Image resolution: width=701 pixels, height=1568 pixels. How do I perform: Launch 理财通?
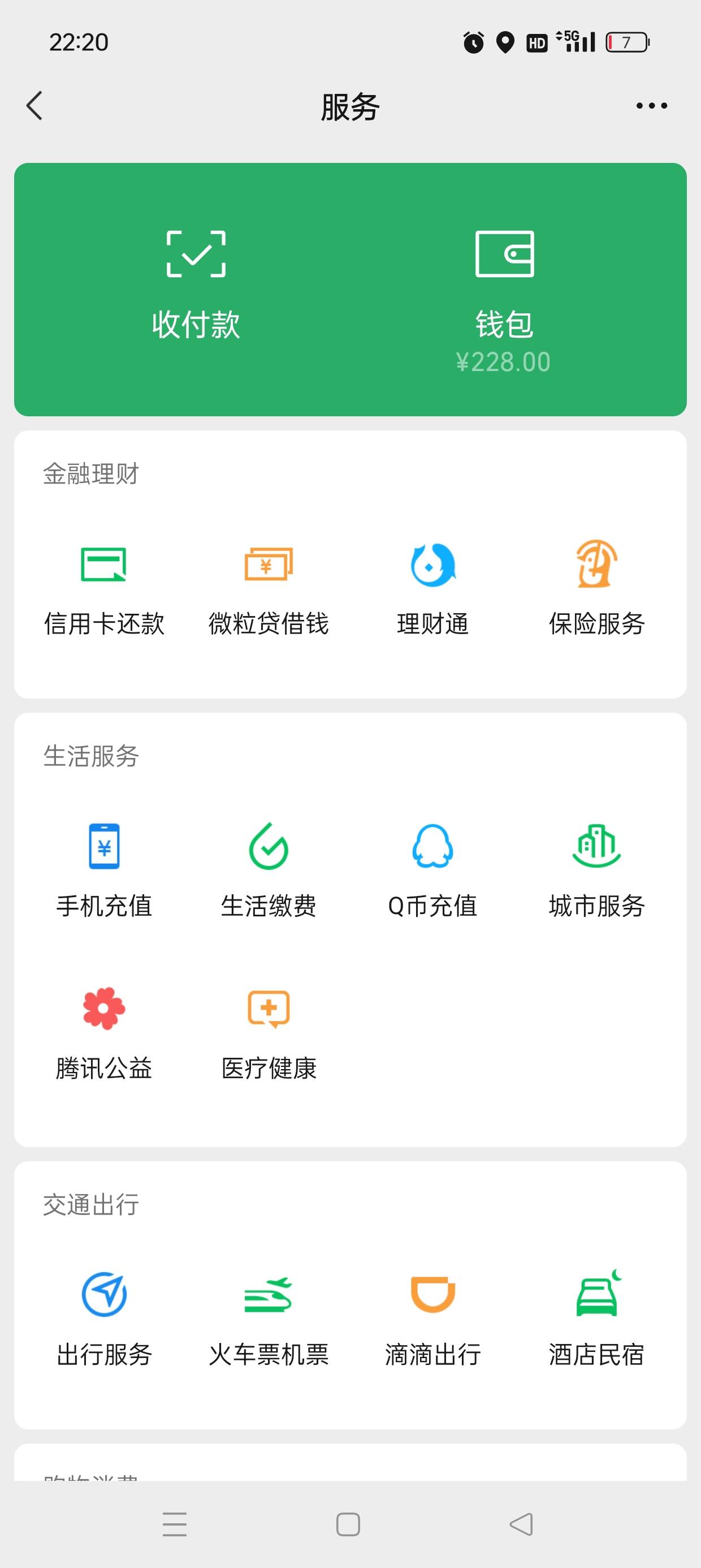coord(432,587)
